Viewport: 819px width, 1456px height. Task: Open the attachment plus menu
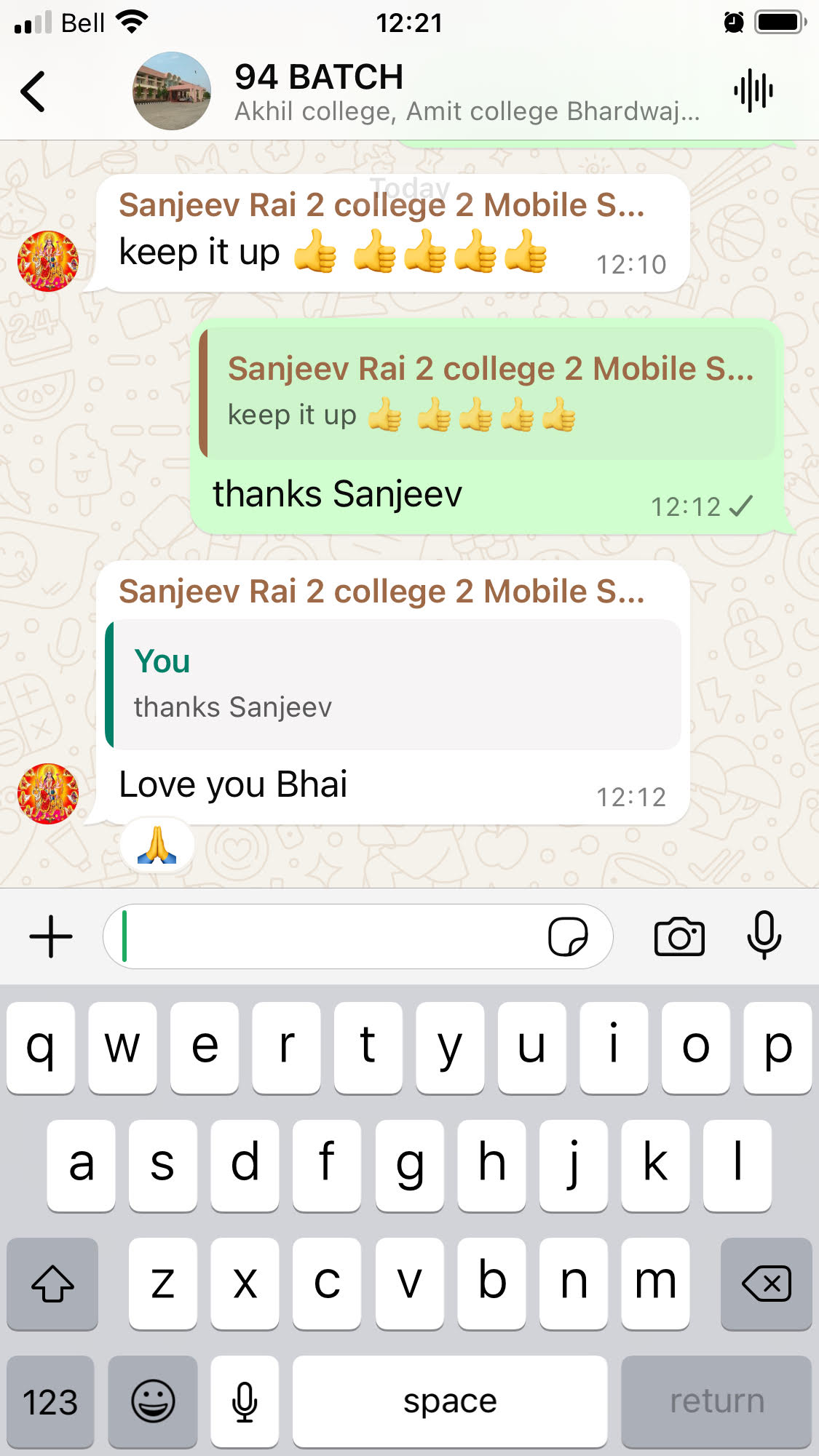(x=51, y=936)
